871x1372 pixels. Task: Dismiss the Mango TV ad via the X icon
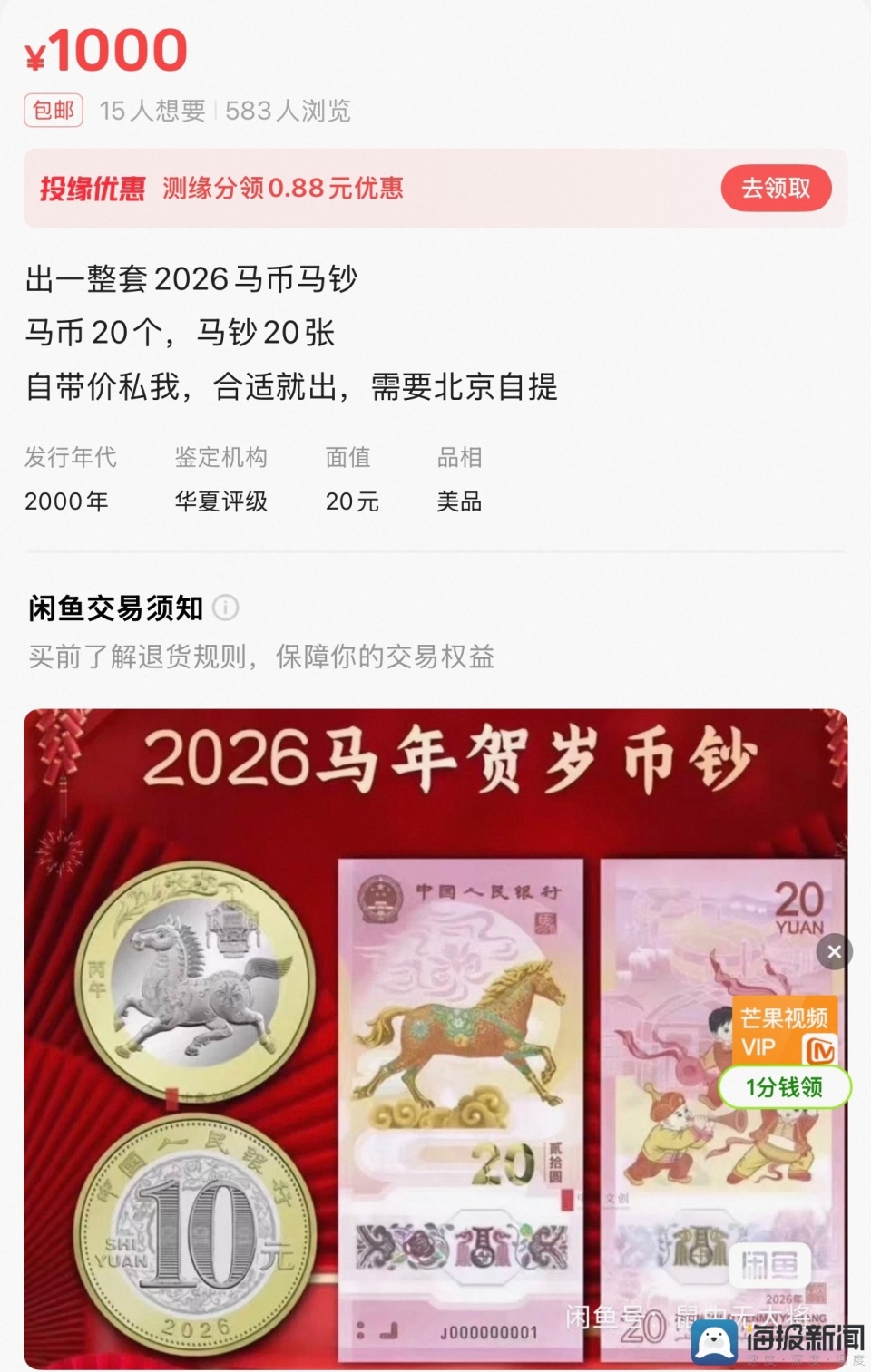click(x=833, y=951)
